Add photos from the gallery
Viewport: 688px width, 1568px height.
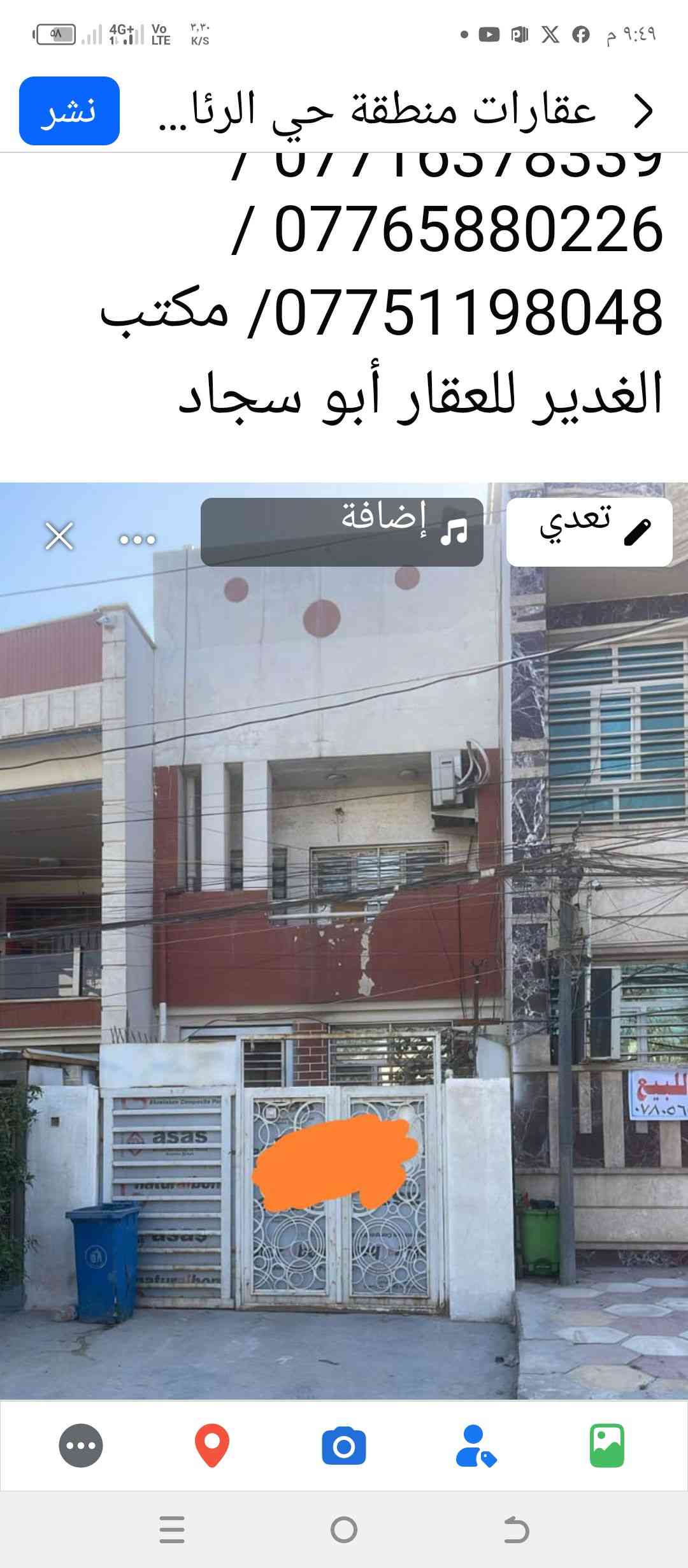(606, 1446)
